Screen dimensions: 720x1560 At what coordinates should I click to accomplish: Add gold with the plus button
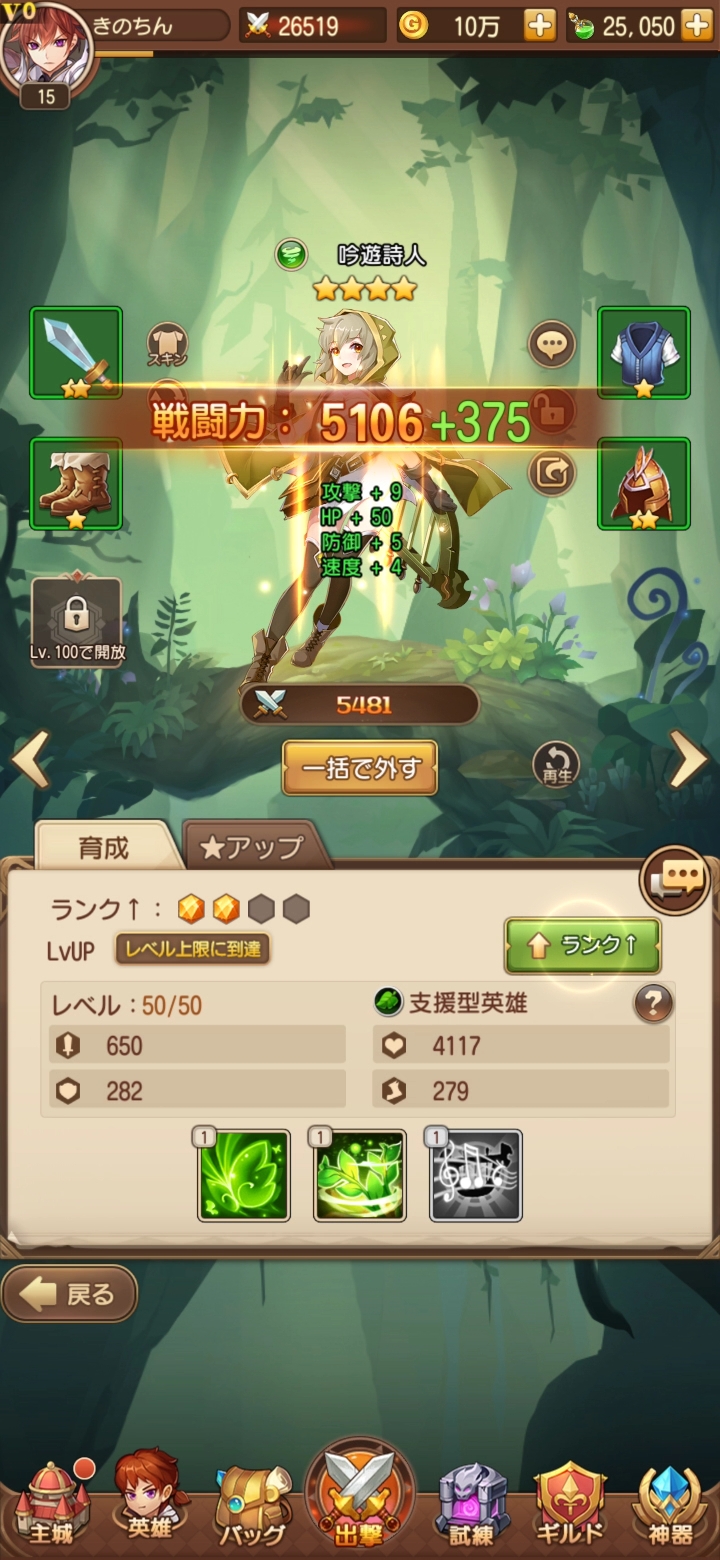click(x=540, y=26)
